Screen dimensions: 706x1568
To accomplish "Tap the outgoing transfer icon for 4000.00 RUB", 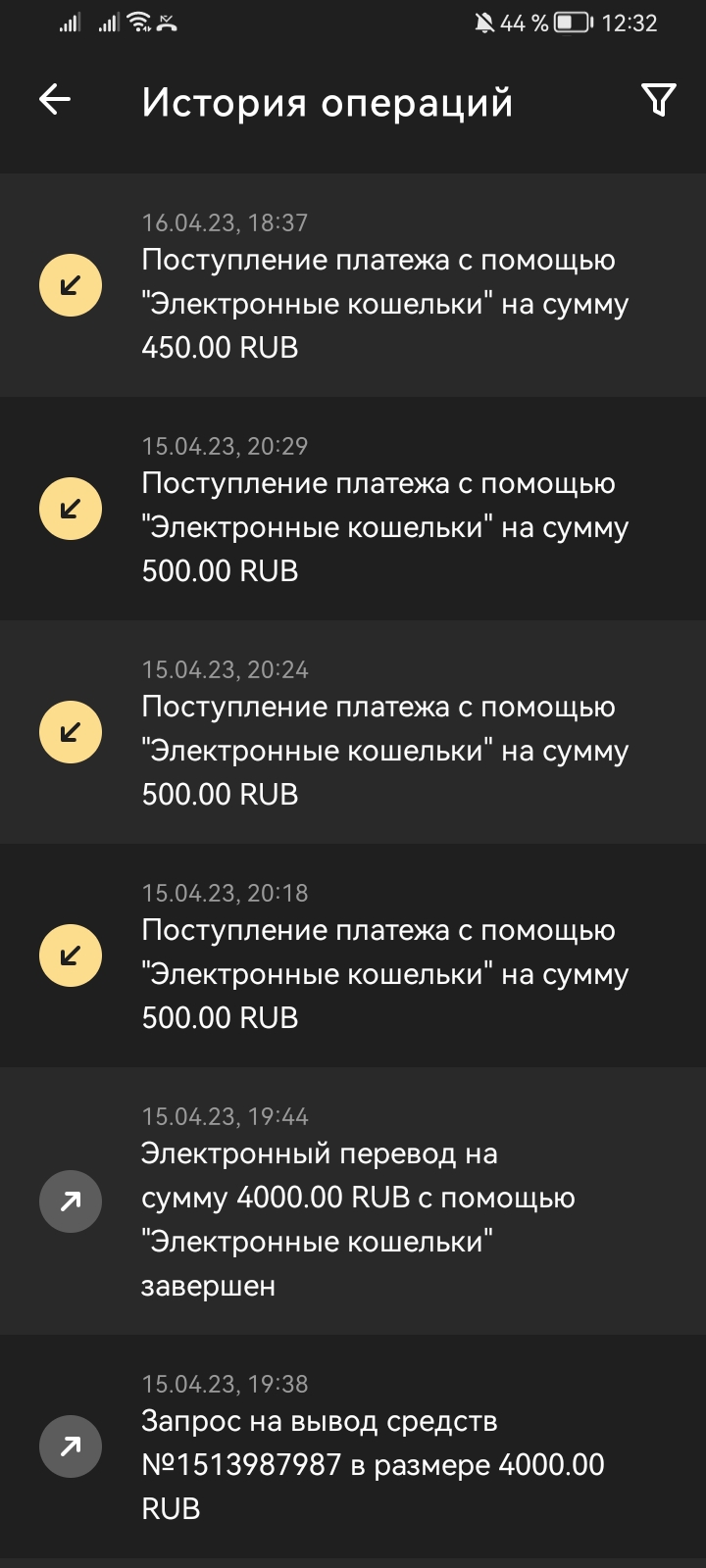I will point(70,1200).
